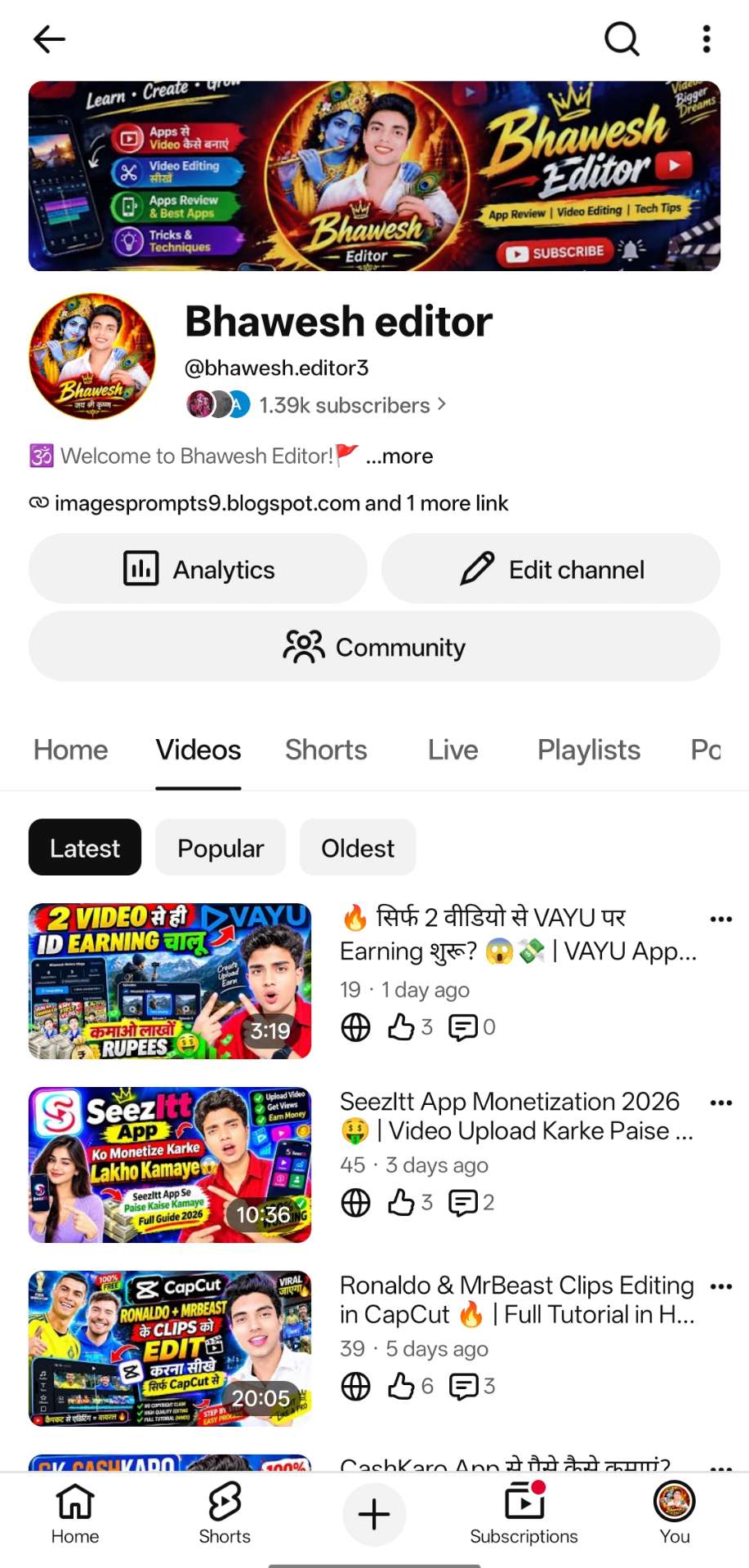749x1568 pixels.
Task: Open the Community button
Action: 374,646
